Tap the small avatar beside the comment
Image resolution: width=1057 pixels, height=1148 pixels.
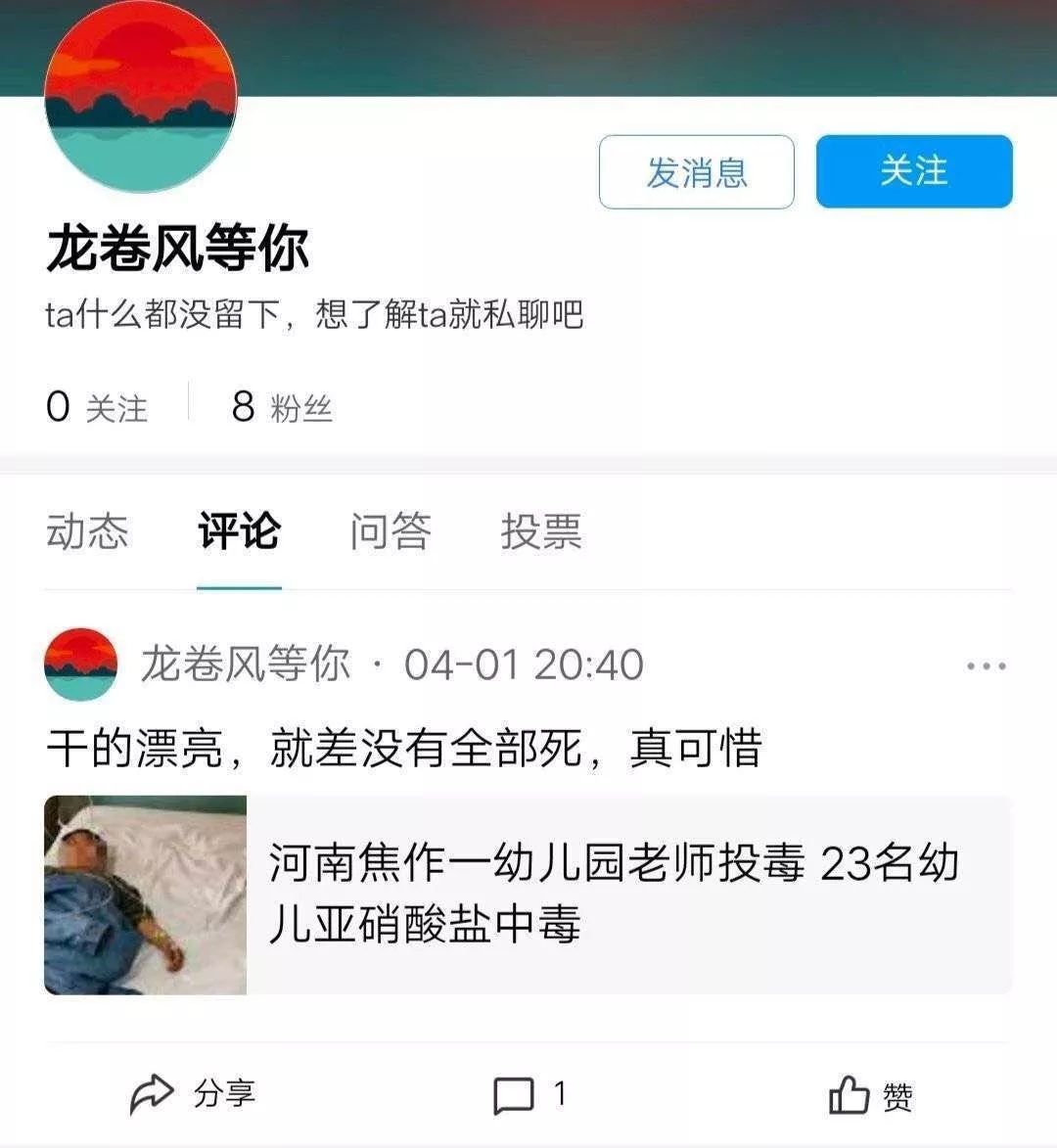81,665
